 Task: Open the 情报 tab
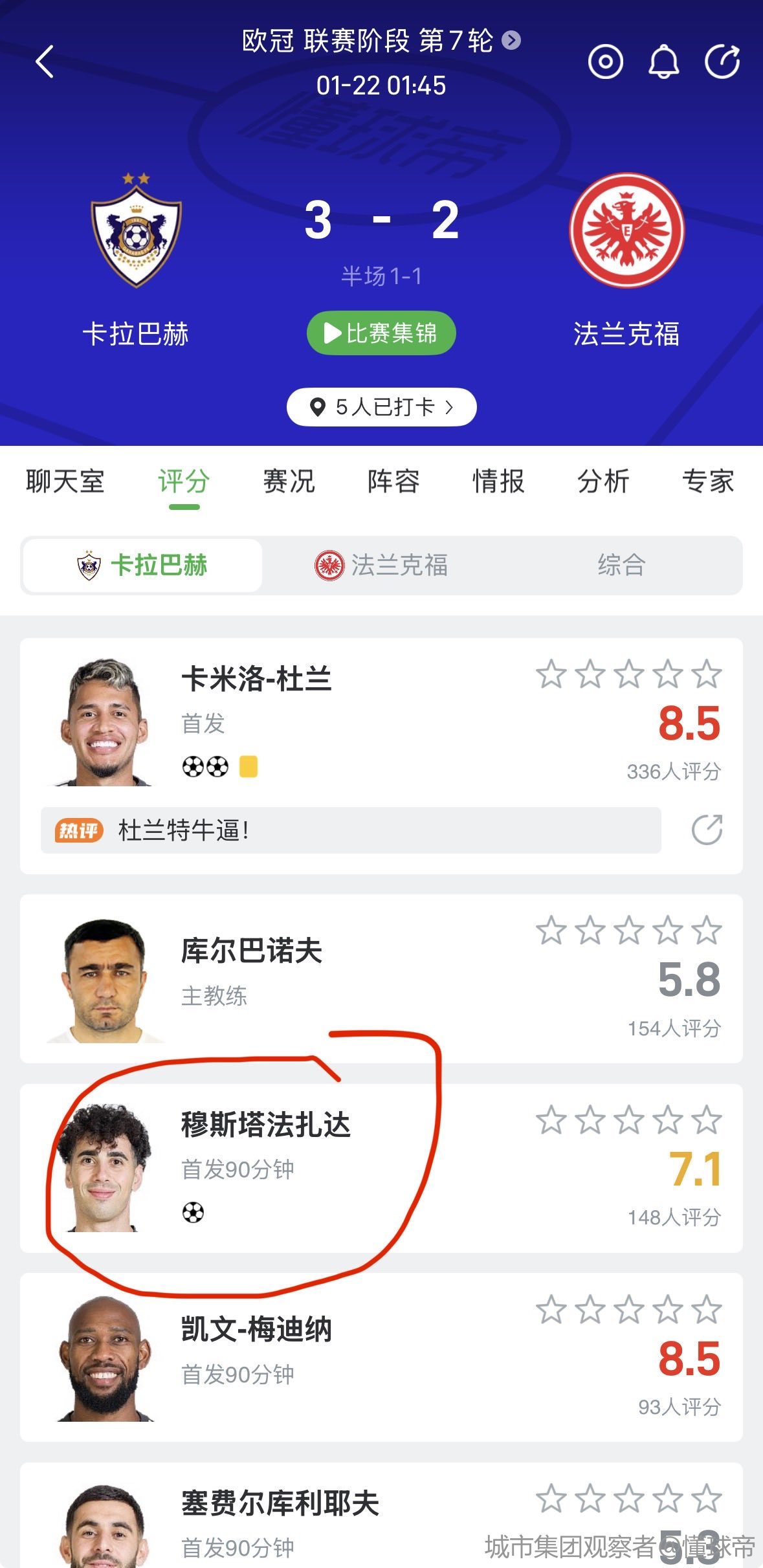tap(498, 481)
